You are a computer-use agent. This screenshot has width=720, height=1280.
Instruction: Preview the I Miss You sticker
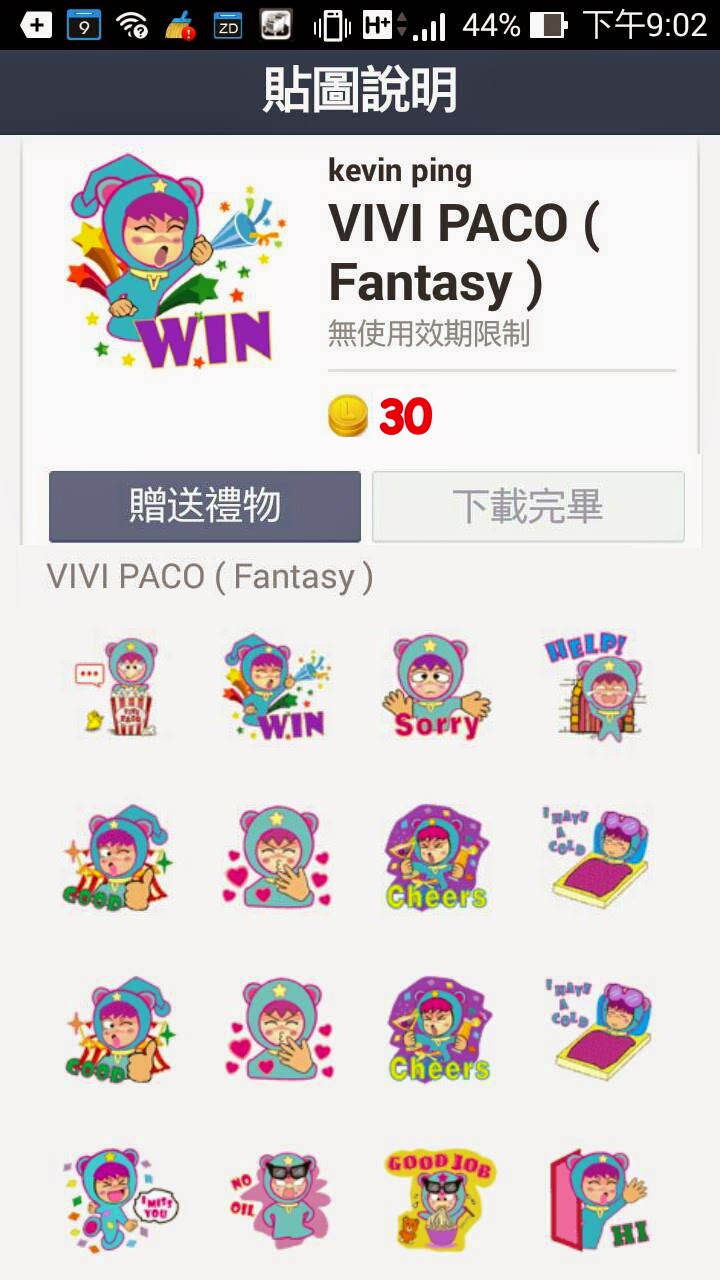pos(118,1200)
